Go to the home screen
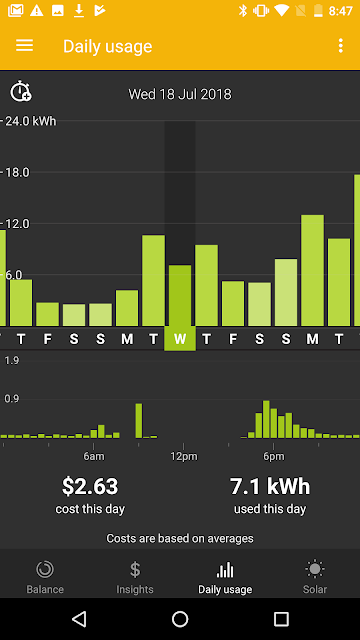Screen dimensions: 360x640 pyautogui.click(x=180, y=619)
